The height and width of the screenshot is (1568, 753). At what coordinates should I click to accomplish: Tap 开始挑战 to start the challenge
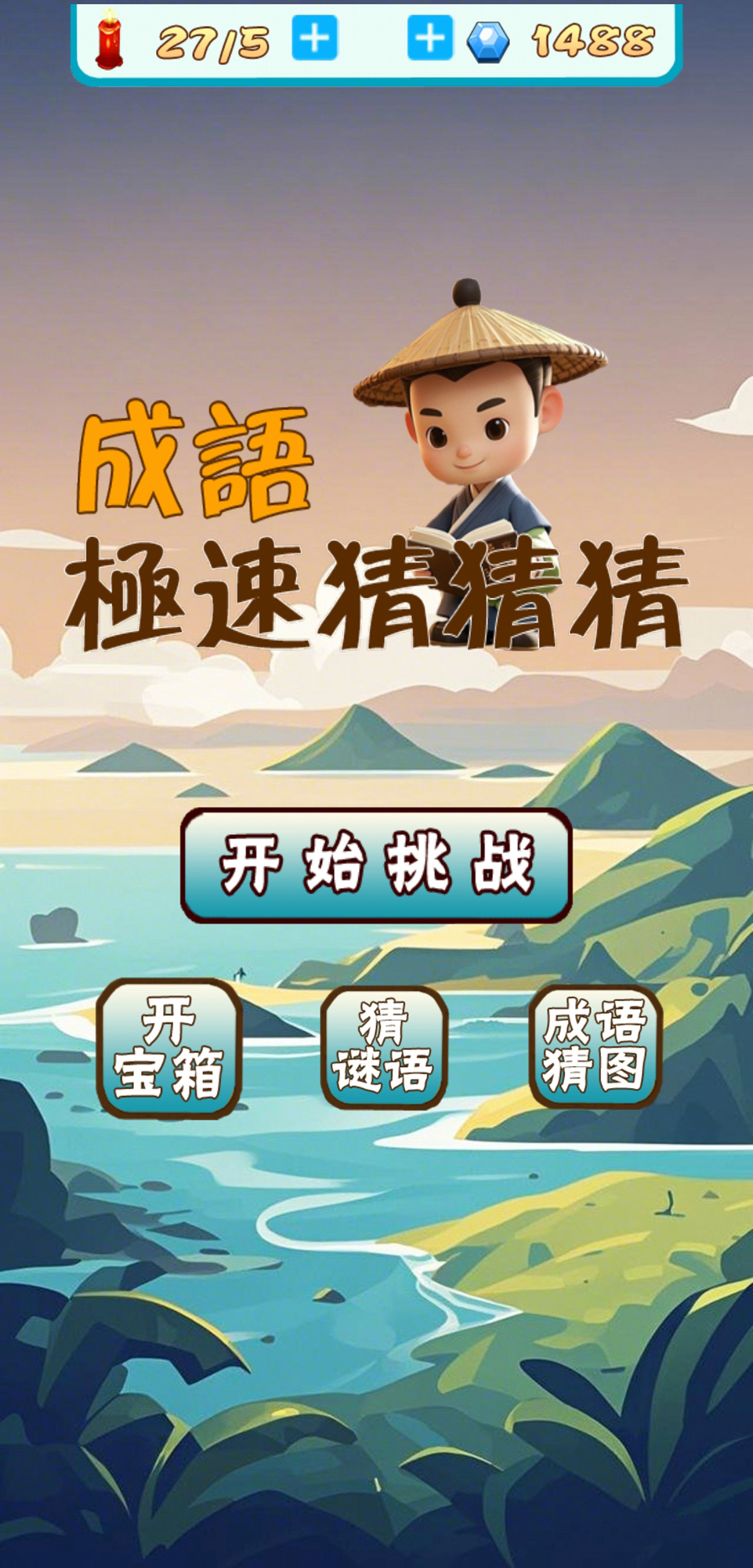(x=376, y=866)
